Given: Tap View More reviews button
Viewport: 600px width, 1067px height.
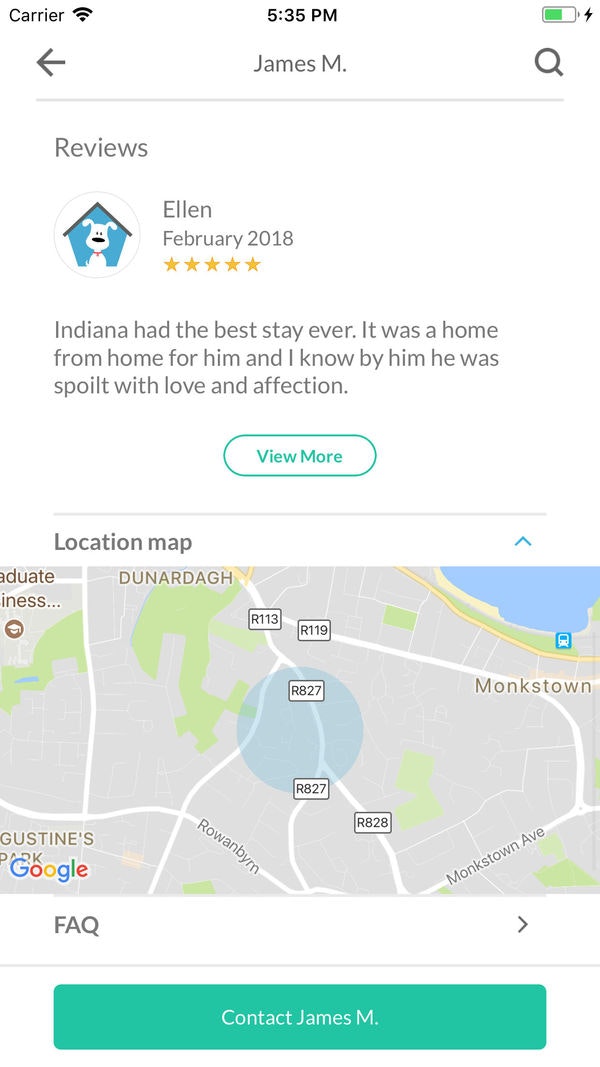Looking at the screenshot, I should 299,456.
